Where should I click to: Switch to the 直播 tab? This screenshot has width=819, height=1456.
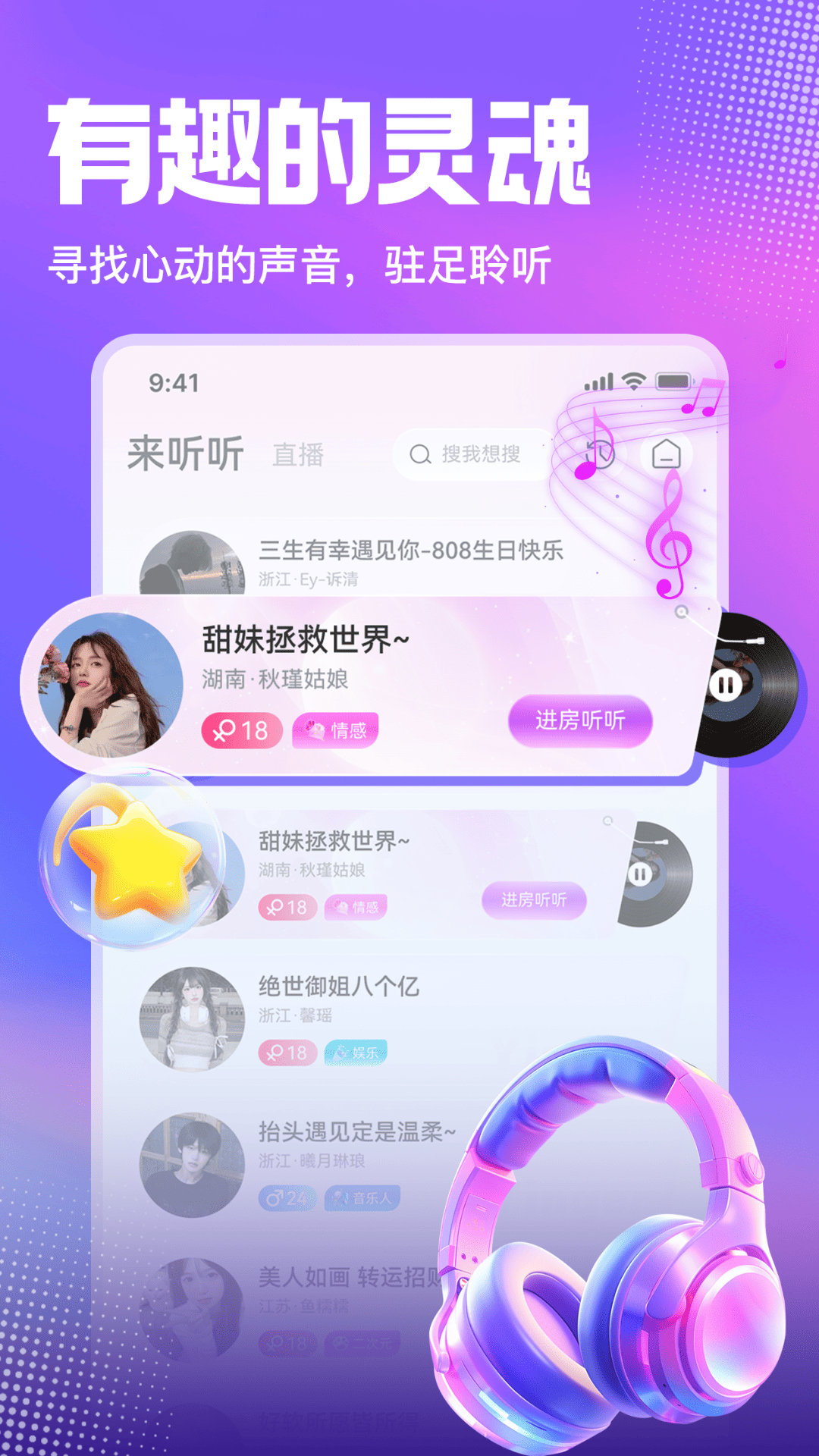300,455
